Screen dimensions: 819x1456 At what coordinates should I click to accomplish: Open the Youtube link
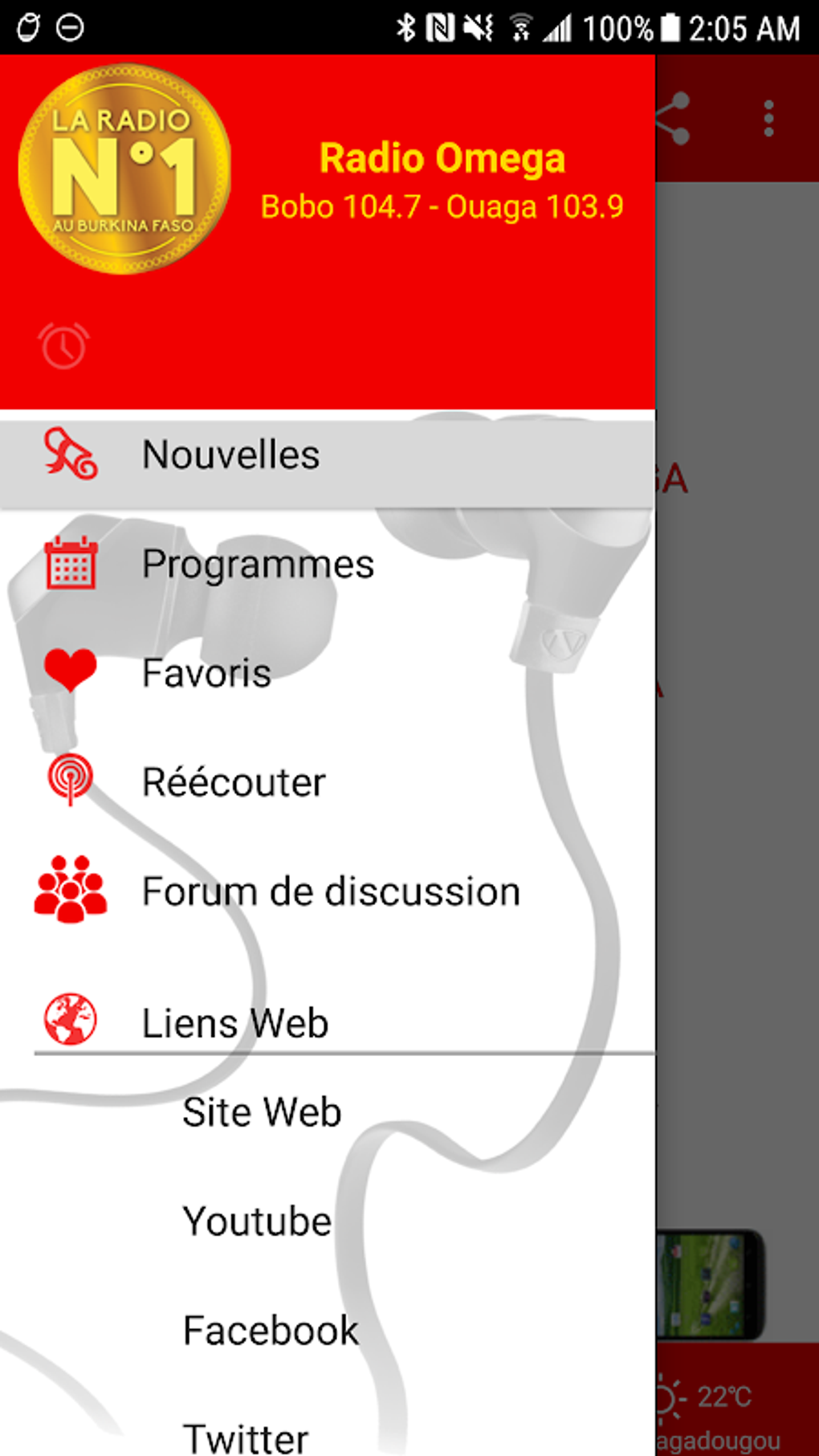coord(256,1221)
